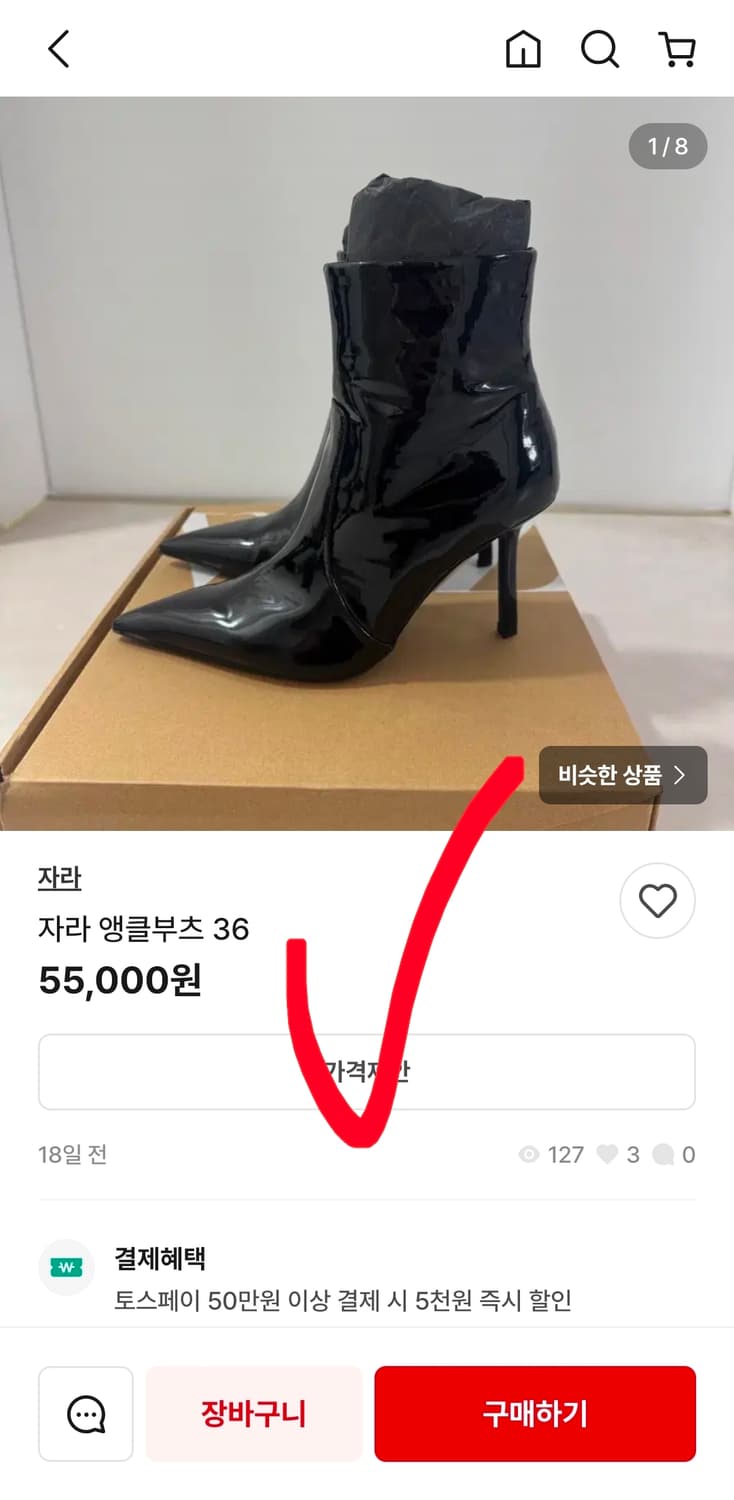Image resolution: width=734 pixels, height=1500 pixels.
Task: Open the shopping cart icon
Action: 677,48
